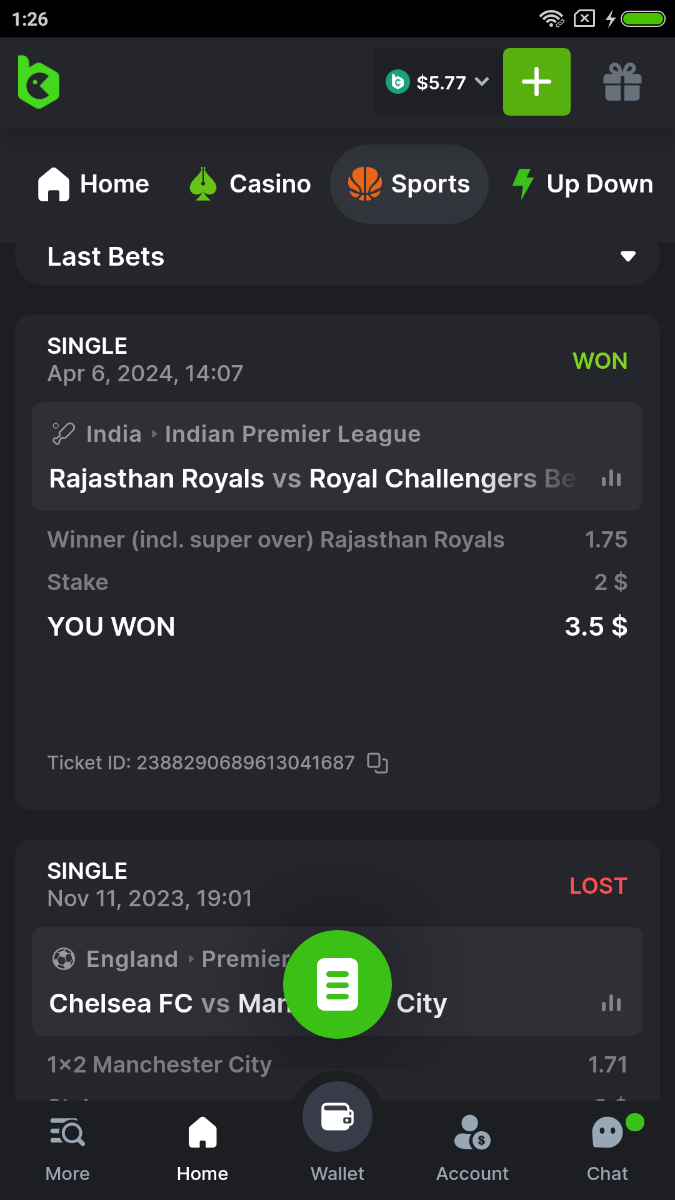Image resolution: width=675 pixels, height=1200 pixels.
Task: Expand the $5.77 balance dropdown
Action: tap(438, 82)
